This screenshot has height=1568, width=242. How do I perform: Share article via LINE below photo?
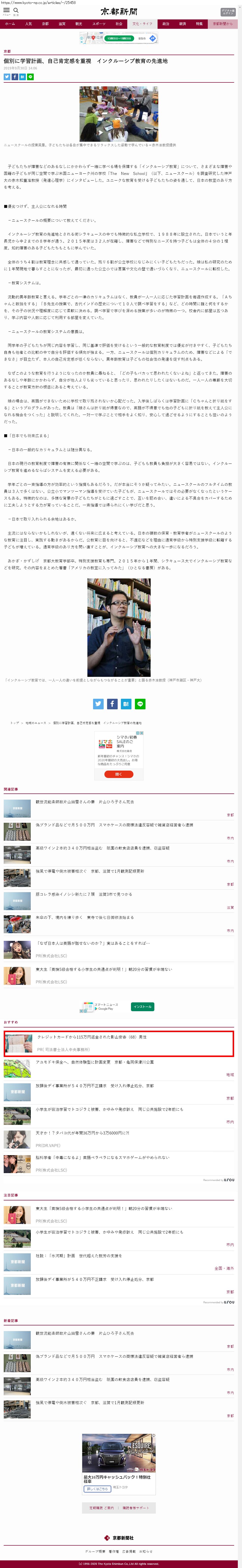coord(140,704)
